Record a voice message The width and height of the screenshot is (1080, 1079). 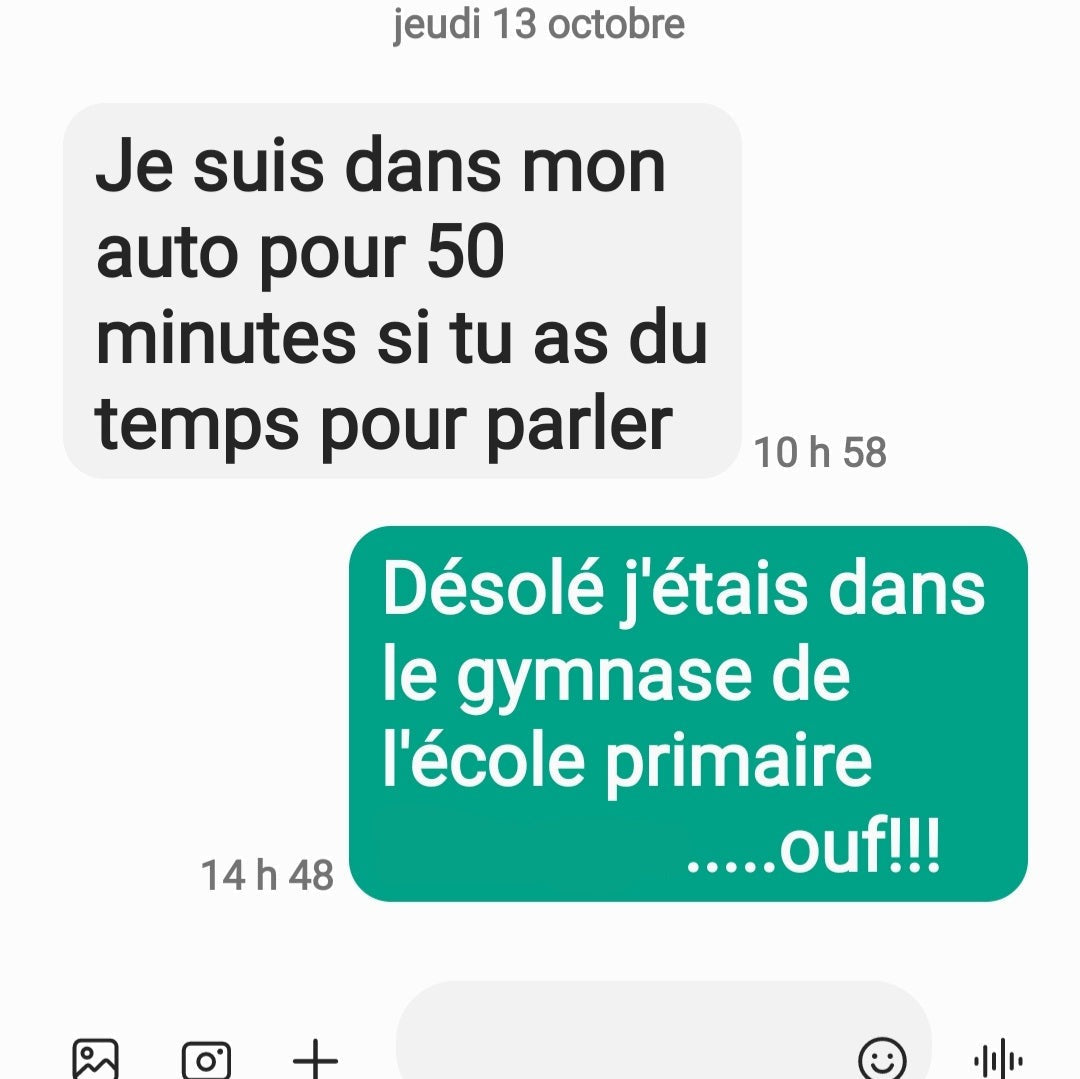[x=997, y=1059]
